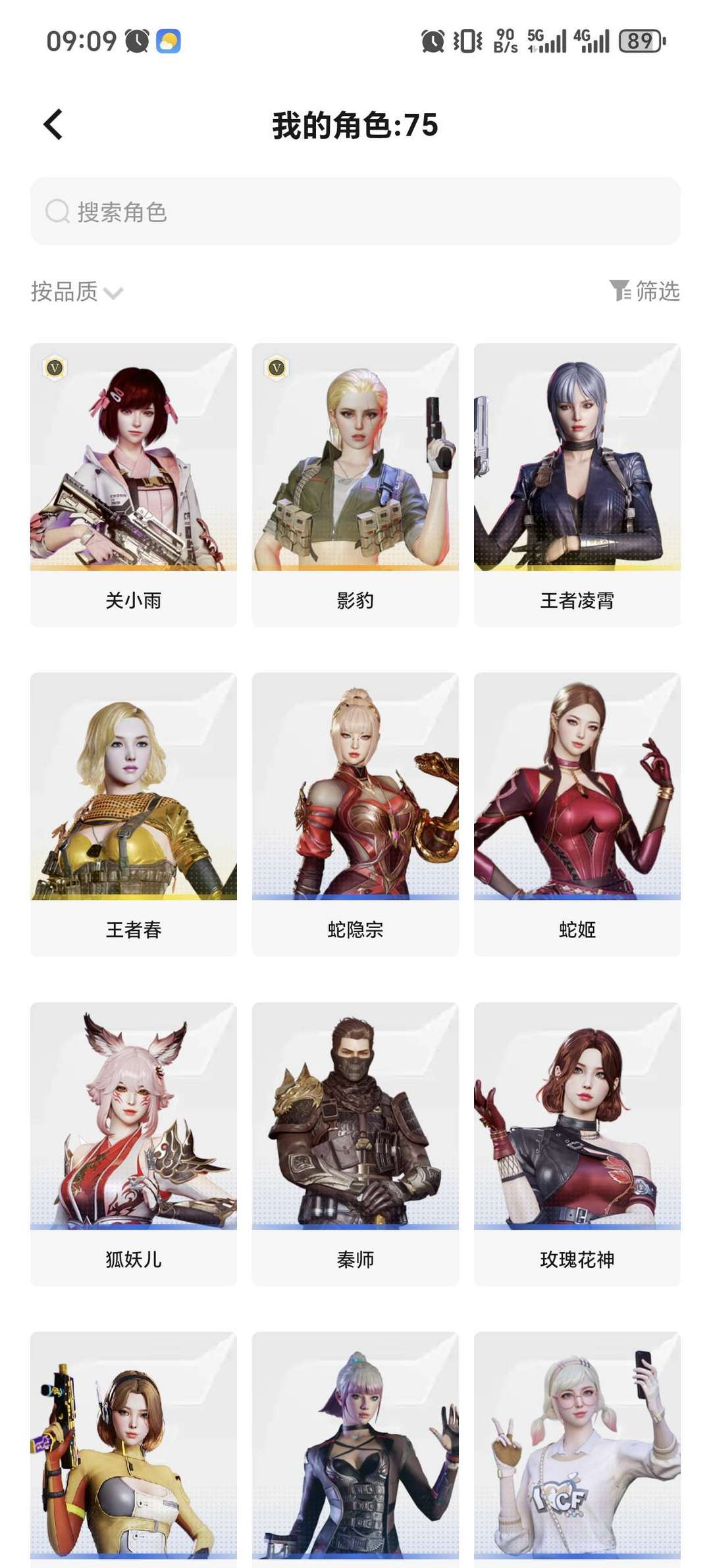This screenshot has width=711, height=1568.
Task: Tap the search magnifier icon
Action: [x=58, y=212]
